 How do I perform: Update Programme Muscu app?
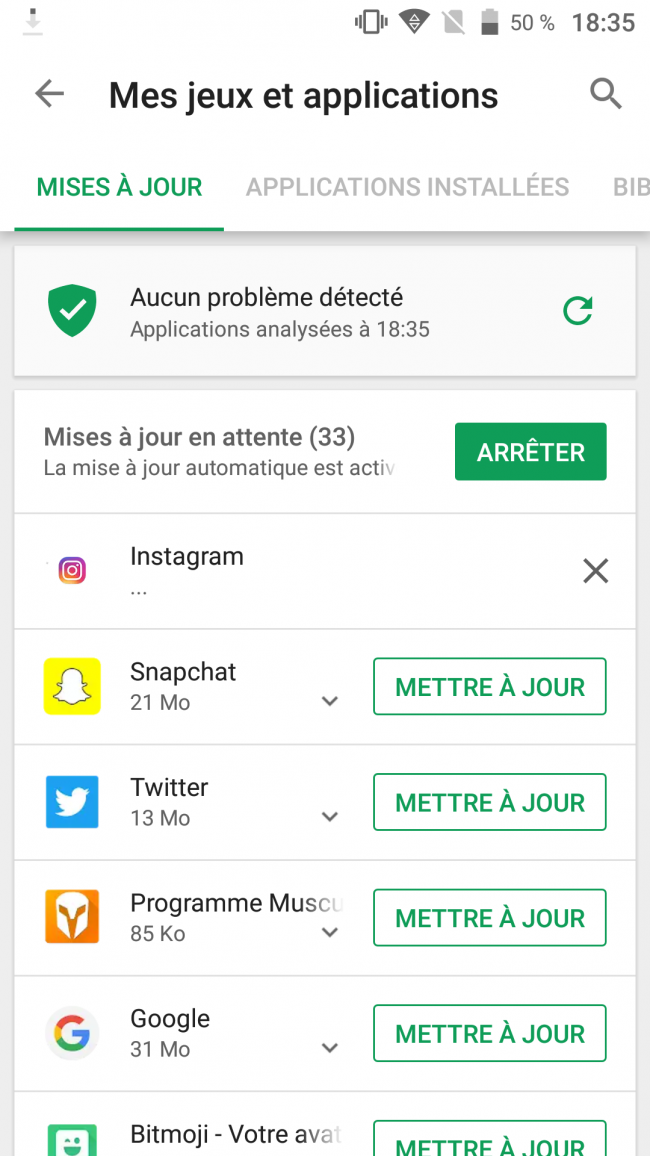489,918
